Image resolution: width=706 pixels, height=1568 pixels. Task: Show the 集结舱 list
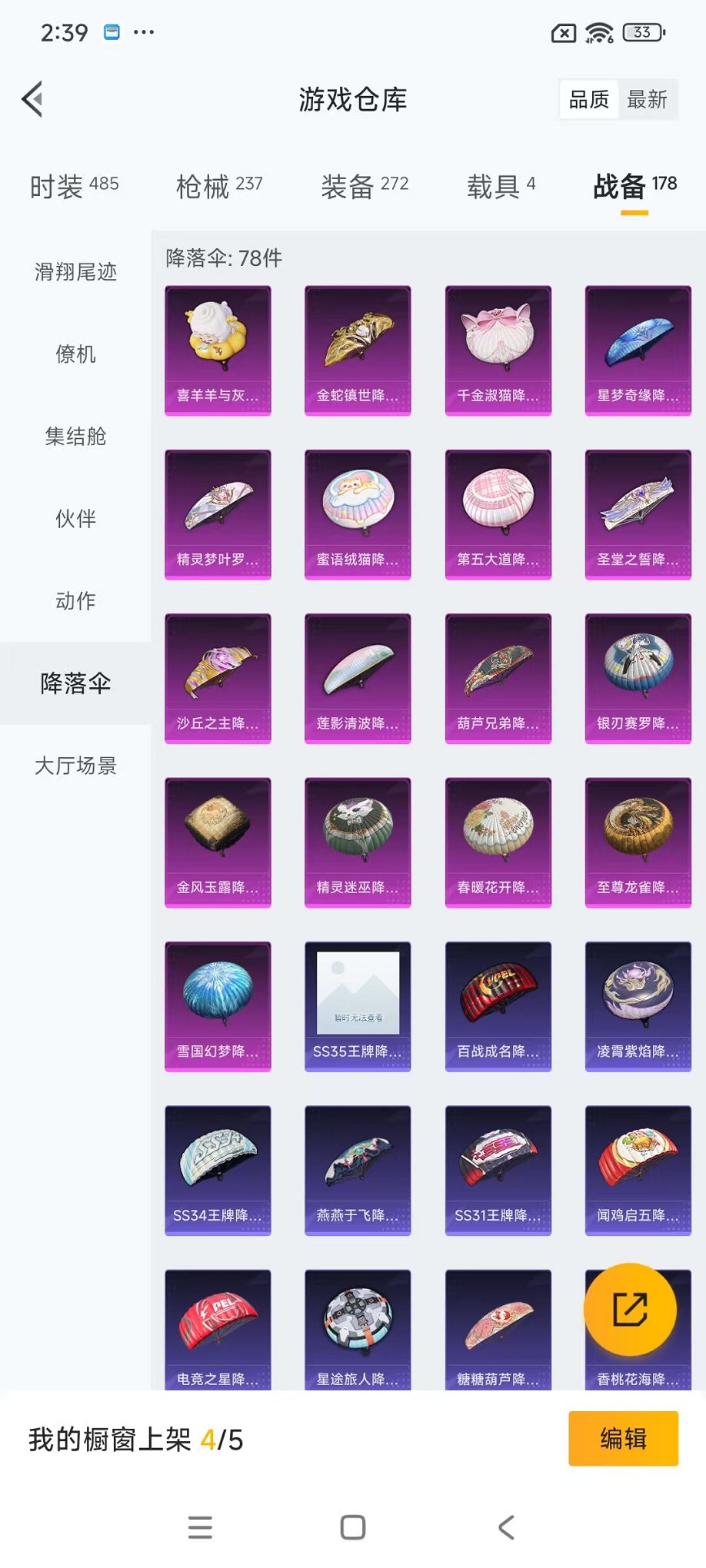pyautogui.click(x=75, y=437)
